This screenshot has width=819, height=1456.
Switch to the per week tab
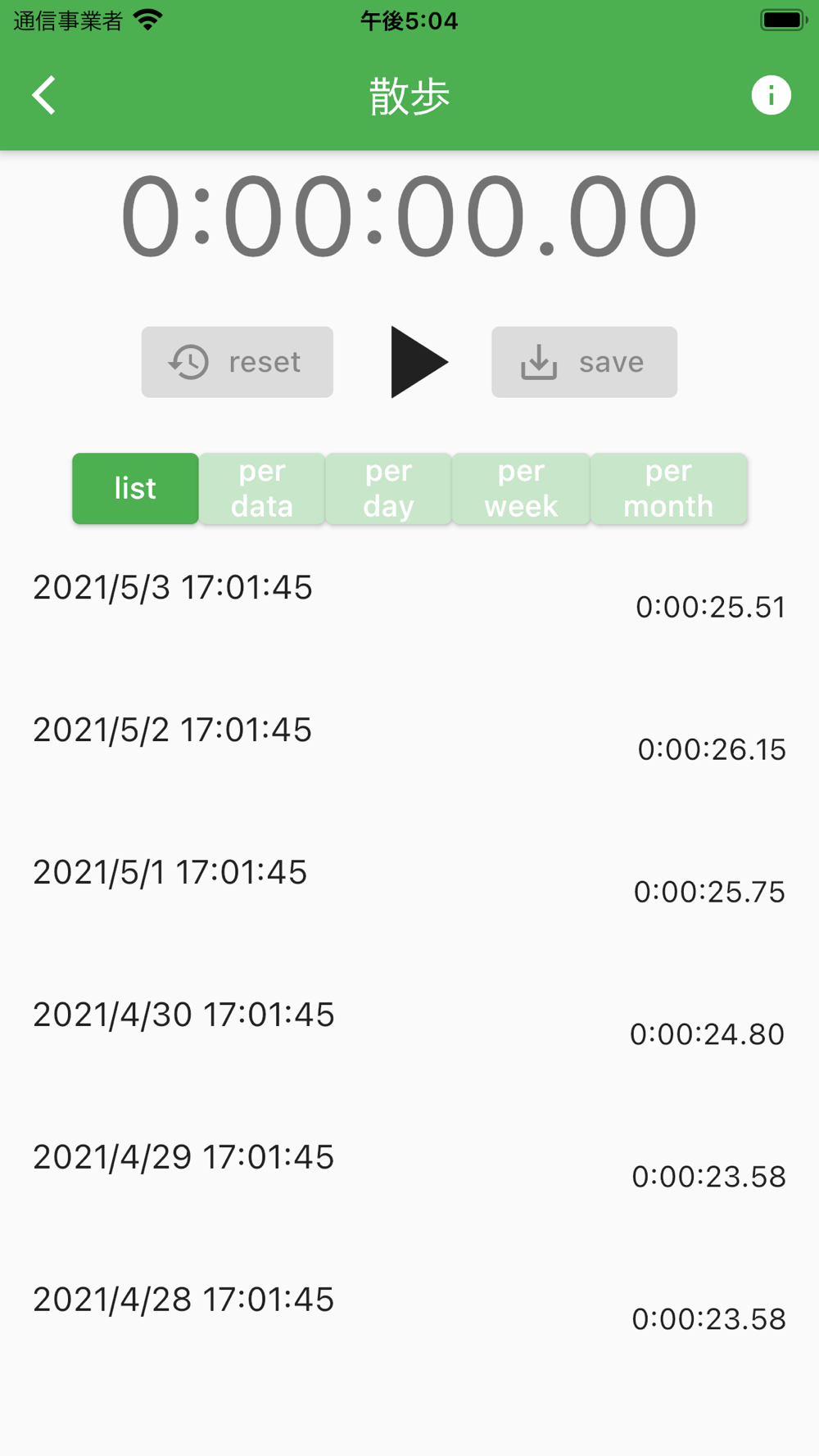tap(521, 489)
